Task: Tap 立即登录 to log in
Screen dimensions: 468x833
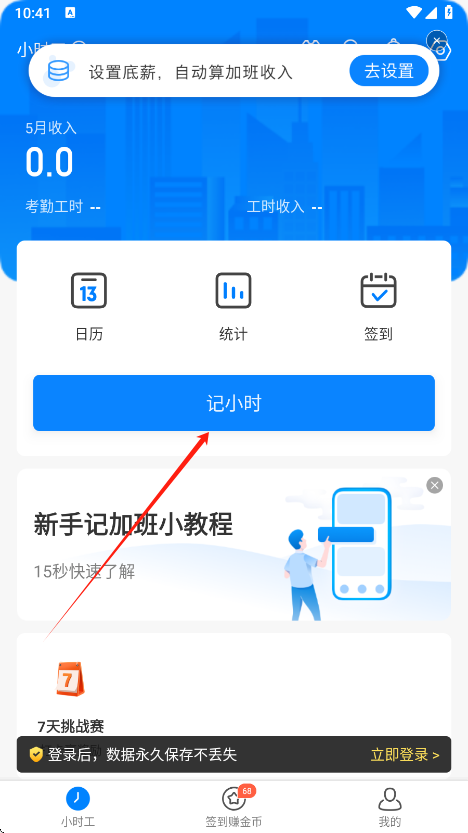Action: point(405,755)
